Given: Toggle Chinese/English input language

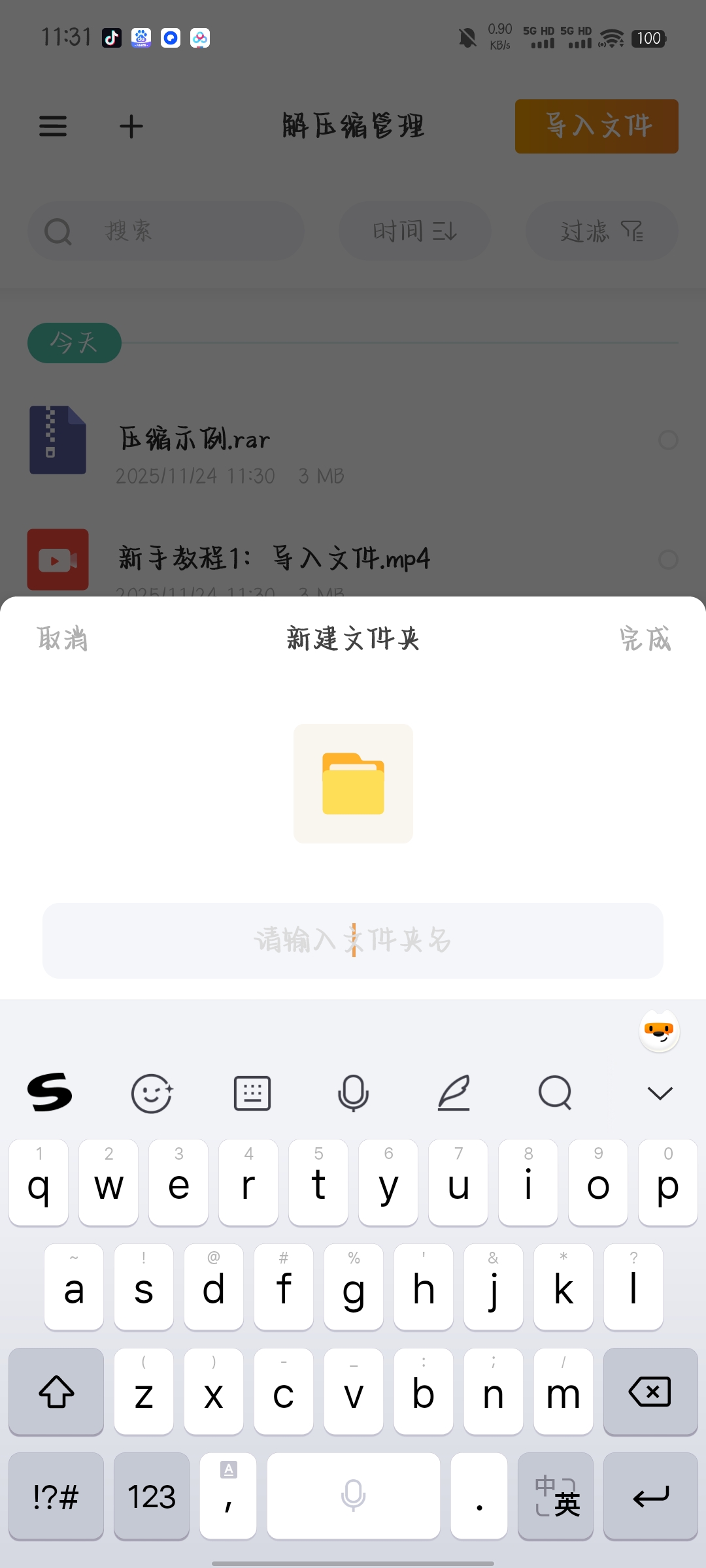Looking at the screenshot, I should tap(556, 1496).
